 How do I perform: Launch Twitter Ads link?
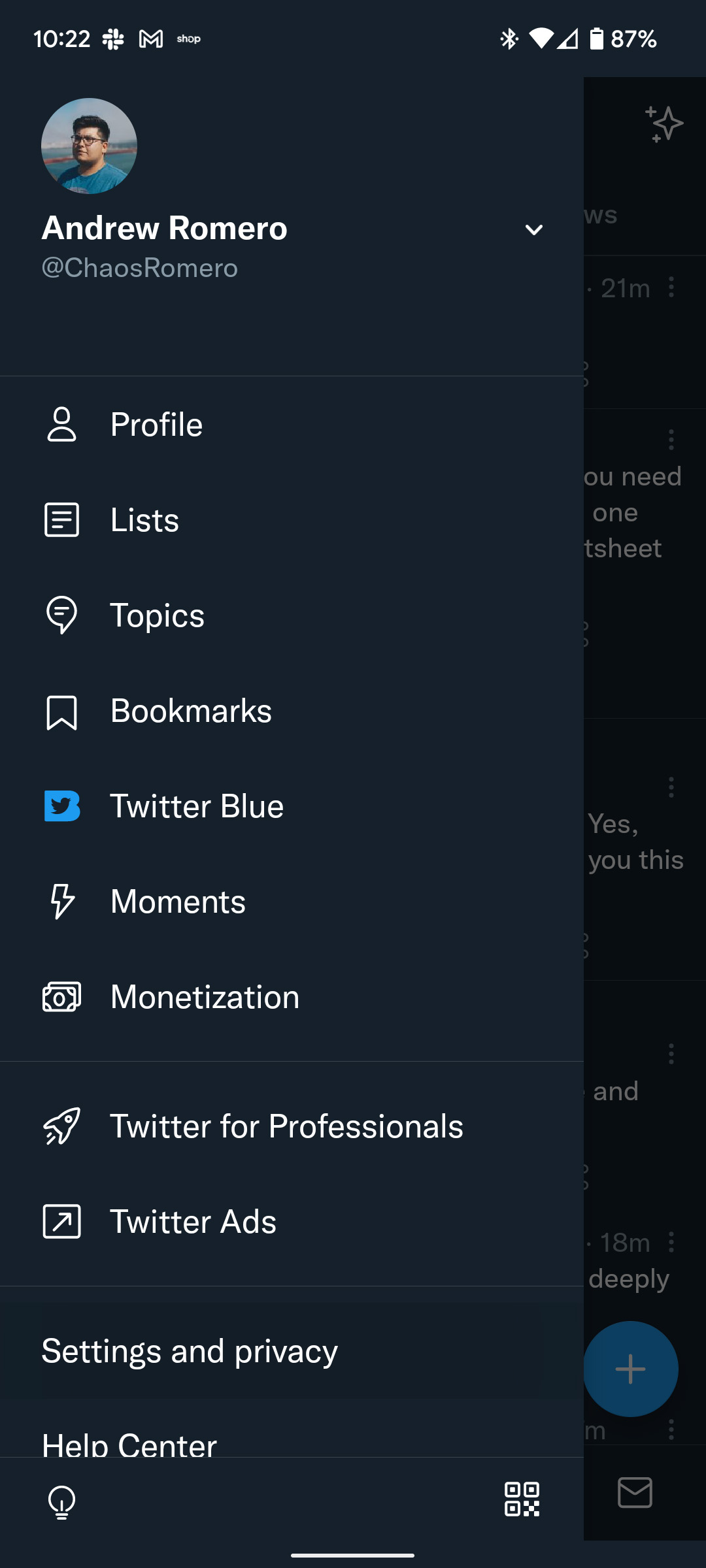[x=193, y=1222]
